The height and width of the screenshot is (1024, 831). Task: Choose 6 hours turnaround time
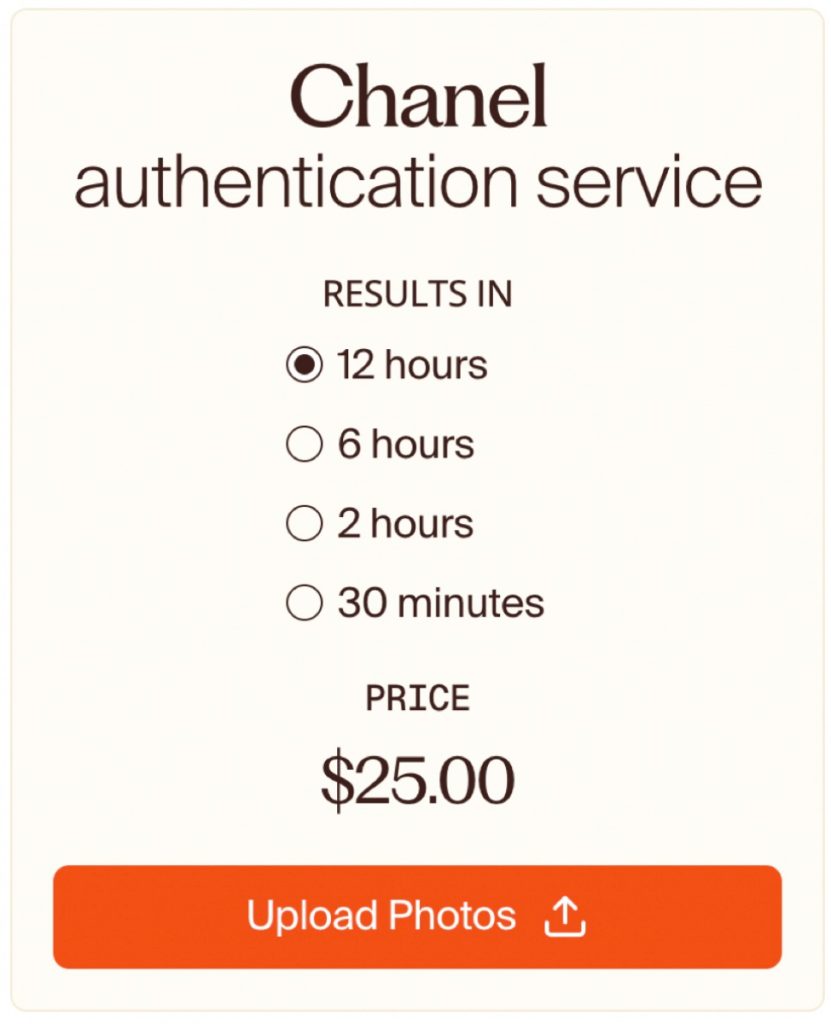pyautogui.click(x=304, y=444)
